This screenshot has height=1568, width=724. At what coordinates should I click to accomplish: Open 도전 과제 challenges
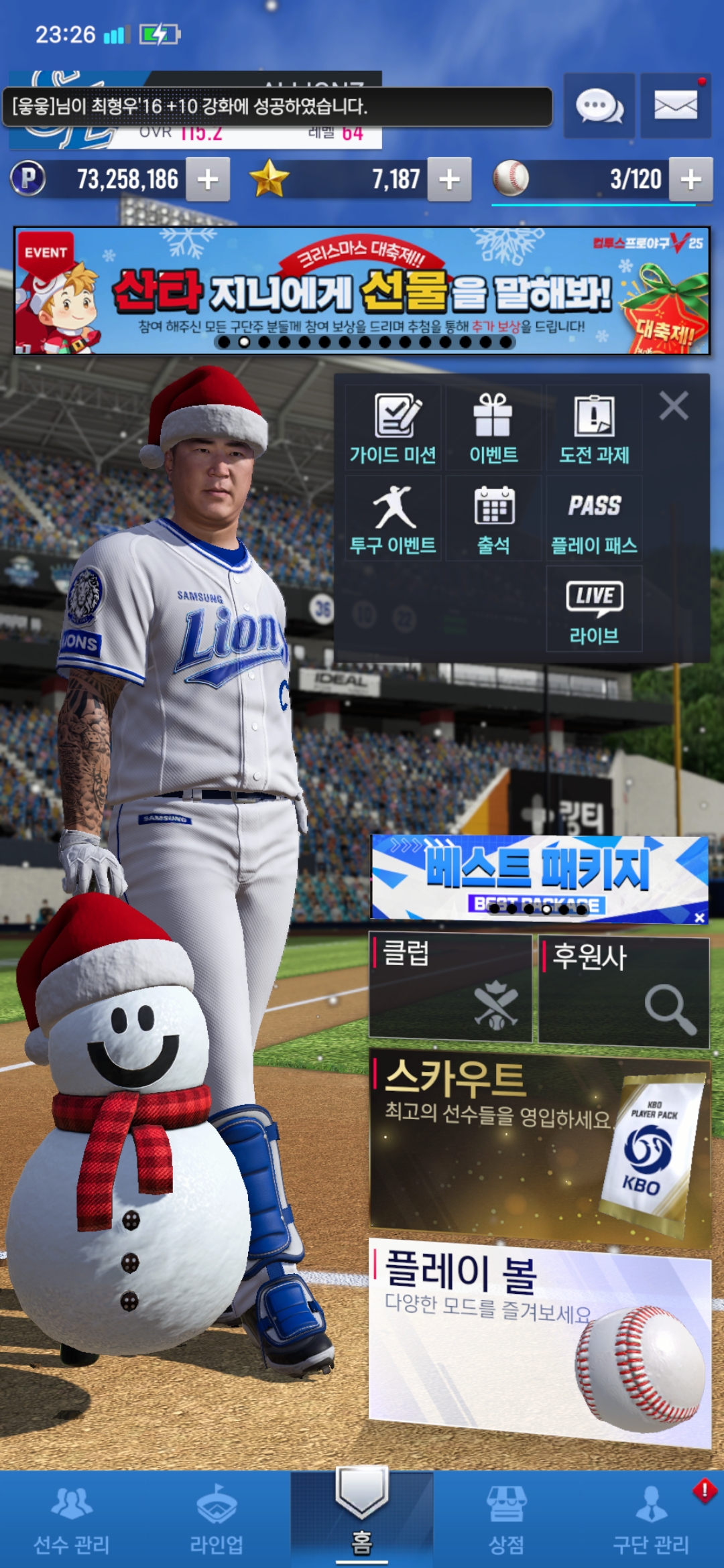[x=594, y=429]
